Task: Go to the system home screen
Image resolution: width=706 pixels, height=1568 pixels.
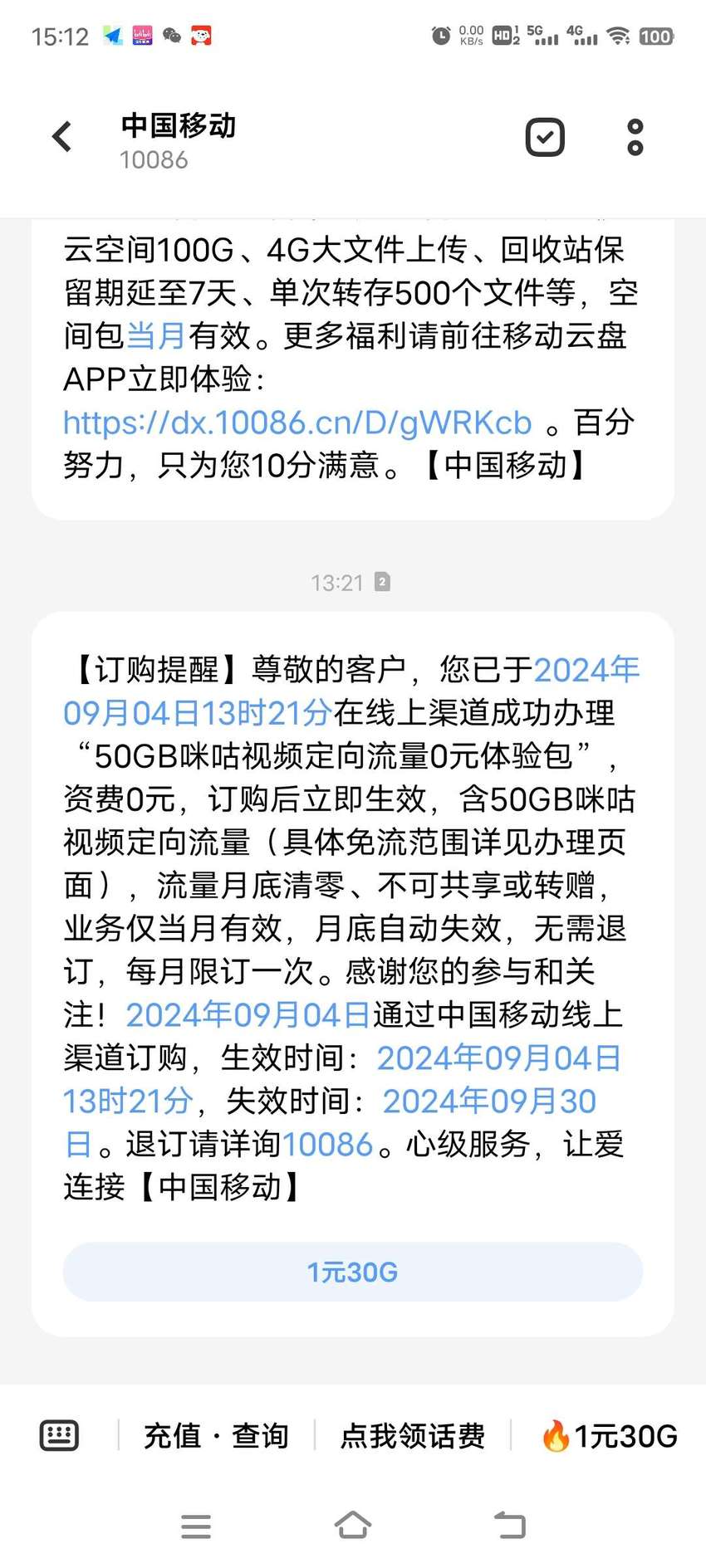Action: pyautogui.click(x=353, y=1526)
